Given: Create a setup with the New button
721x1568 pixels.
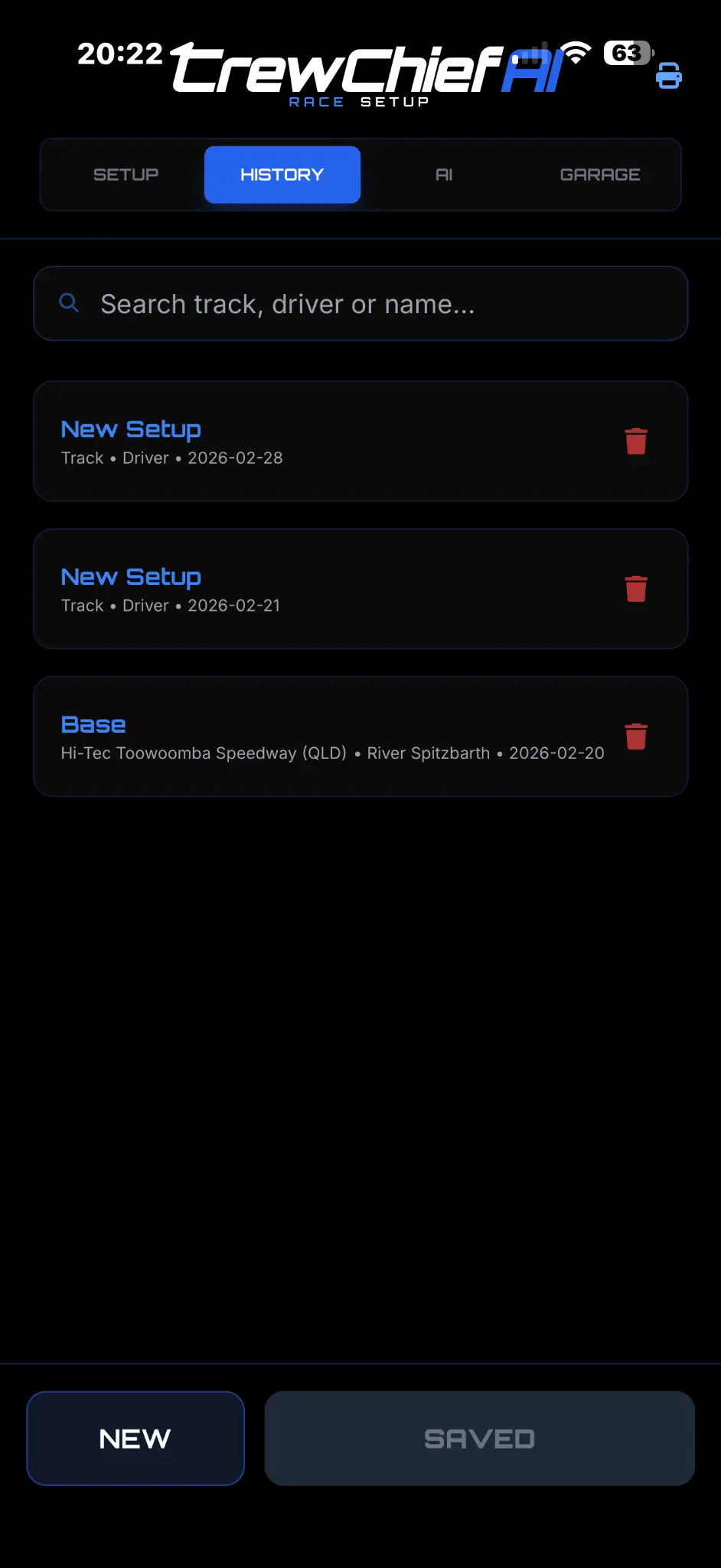Looking at the screenshot, I should coord(135,1439).
